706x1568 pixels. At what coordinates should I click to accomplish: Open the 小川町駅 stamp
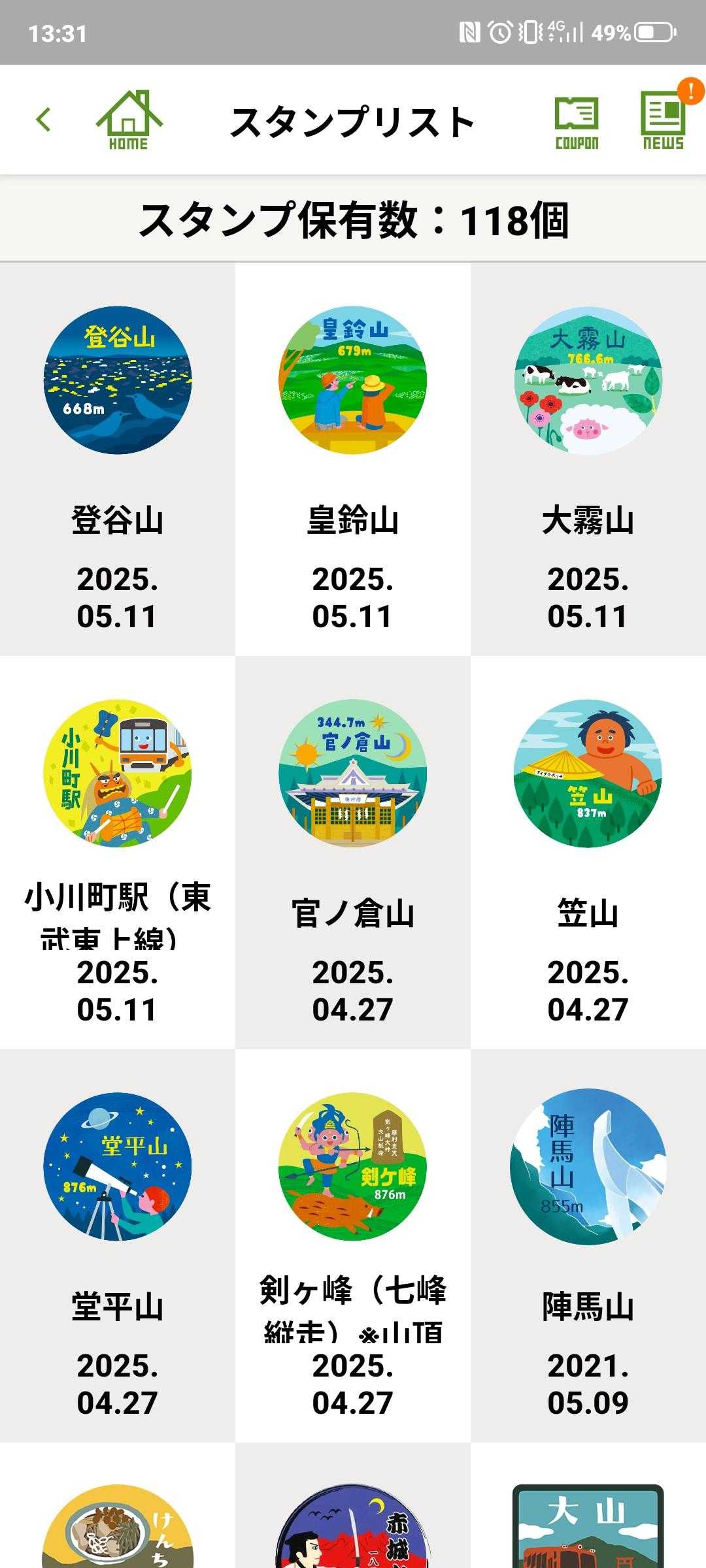pos(118,774)
